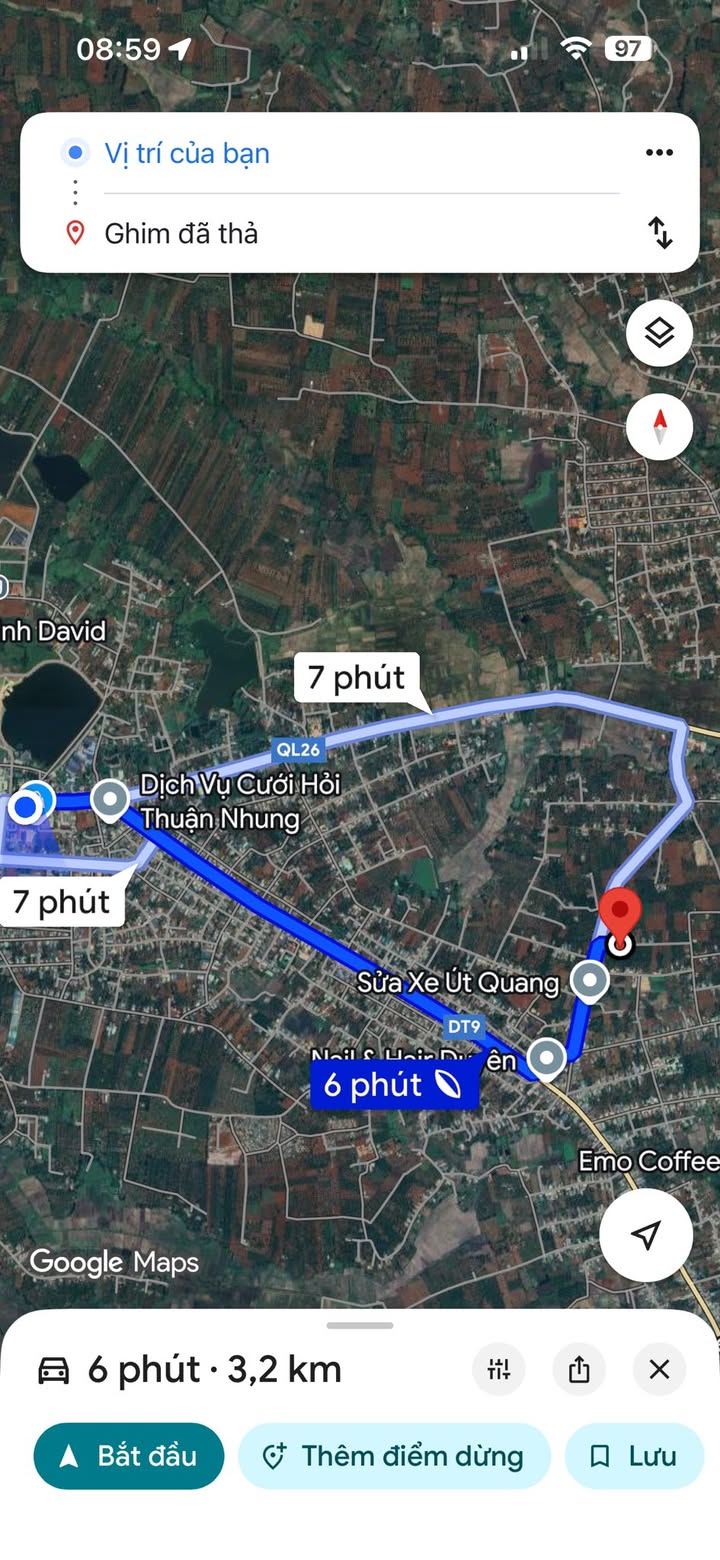Viewport: 720px width, 1560px height.
Task: Close the directions panel
Action: tap(659, 1369)
